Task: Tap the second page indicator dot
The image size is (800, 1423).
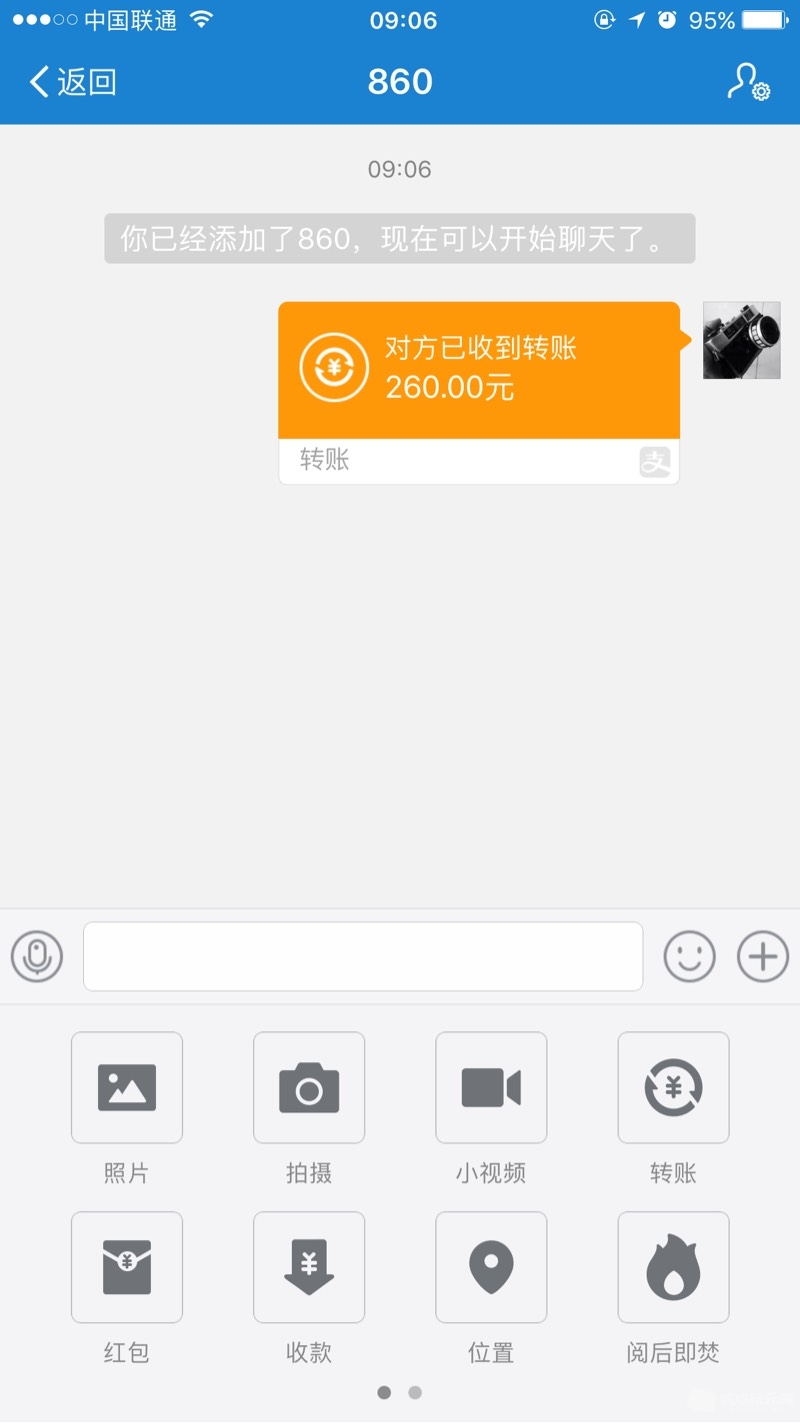Action: 415,1392
